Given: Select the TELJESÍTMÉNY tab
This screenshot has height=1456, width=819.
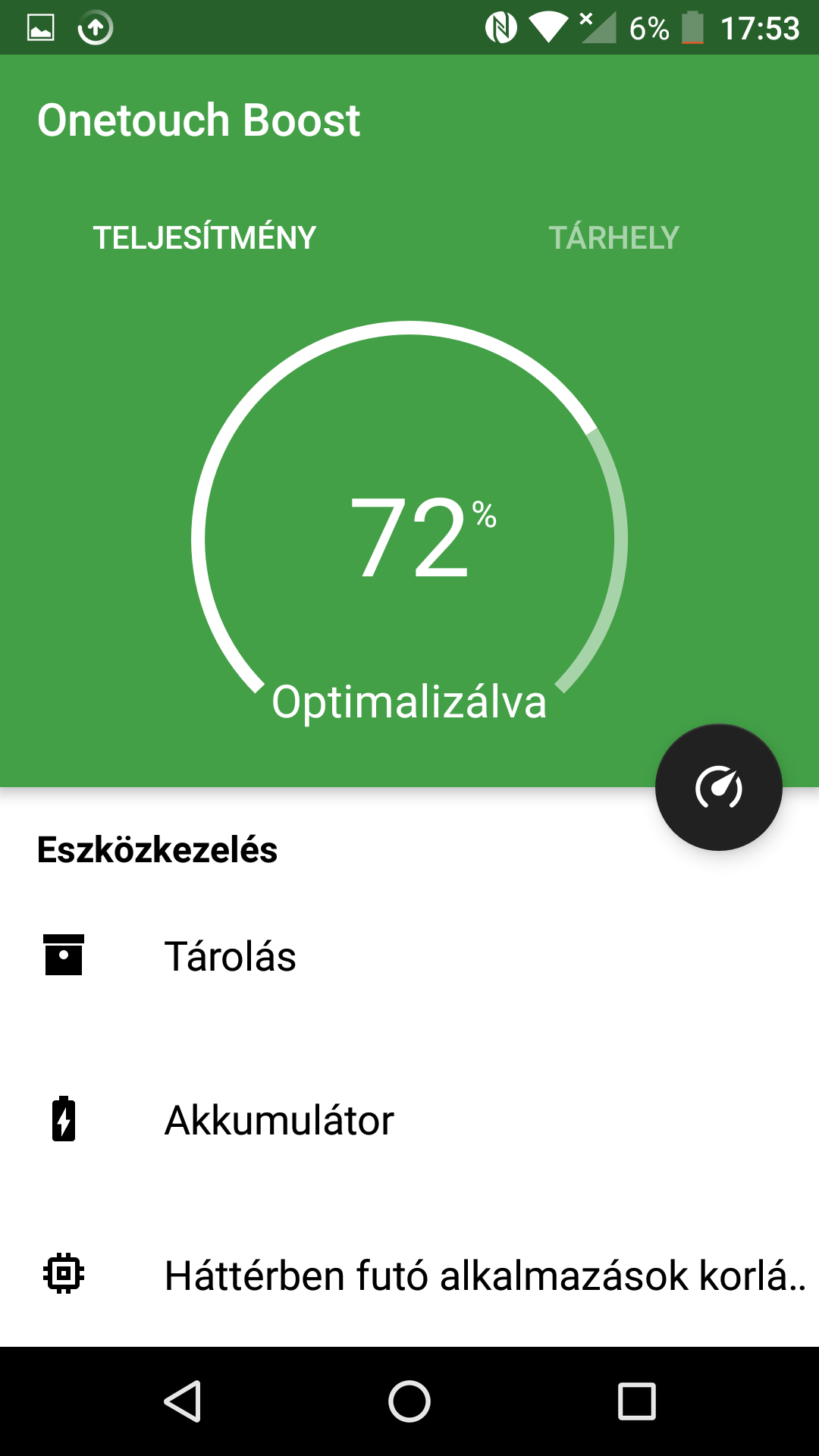Looking at the screenshot, I should [204, 238].
